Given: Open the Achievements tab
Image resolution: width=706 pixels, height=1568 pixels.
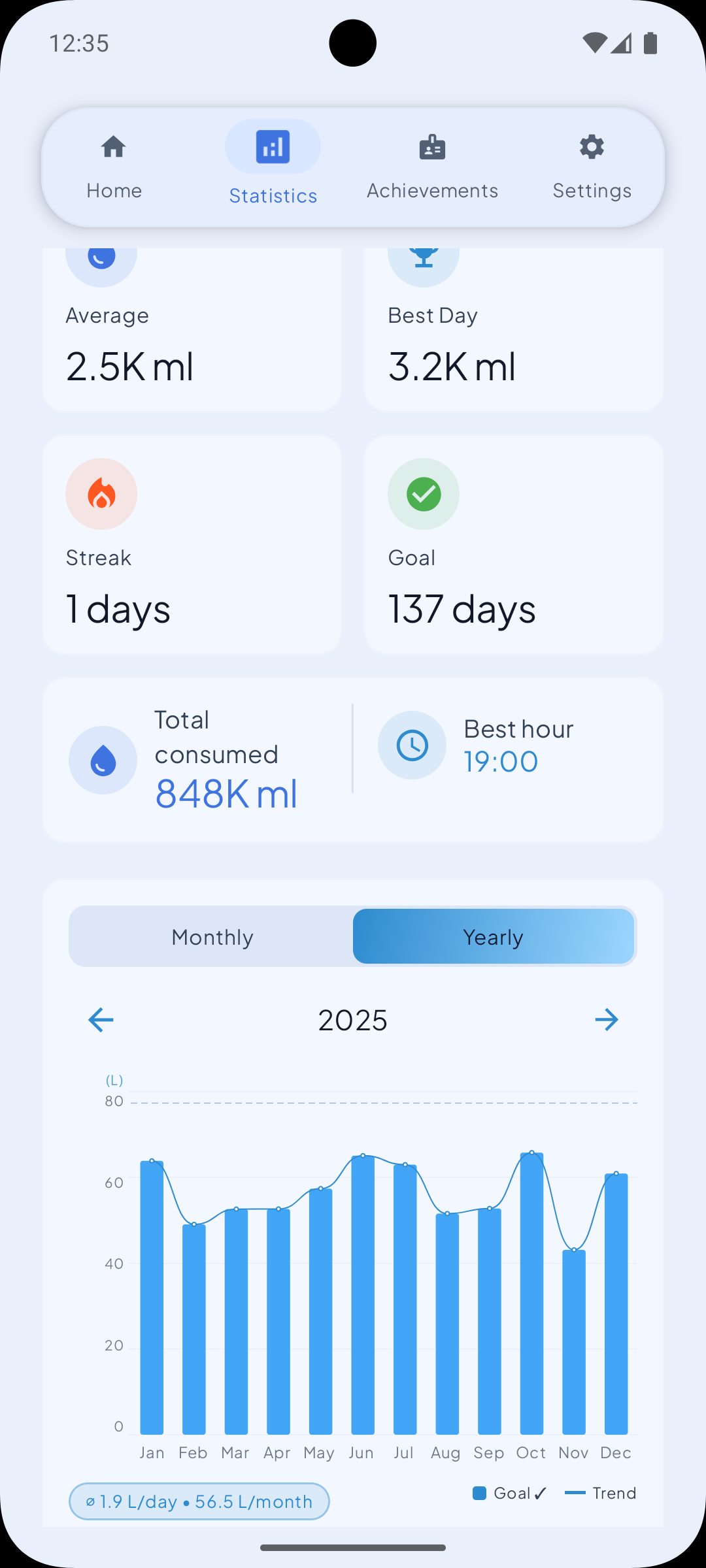Looking at the screenshot, I should pos(432,167).
